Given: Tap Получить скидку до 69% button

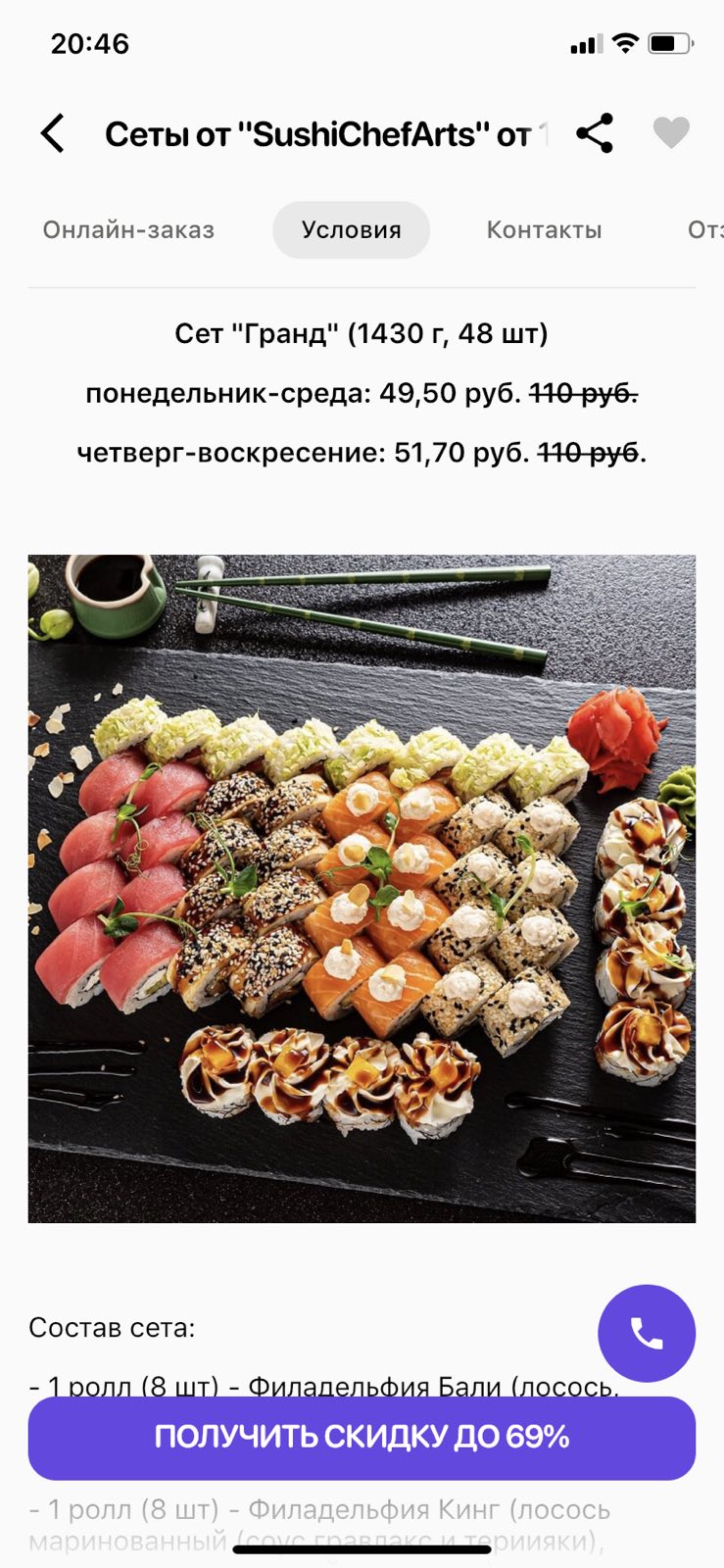Looking at the screenshot, I should click(x=362, y=1438).
